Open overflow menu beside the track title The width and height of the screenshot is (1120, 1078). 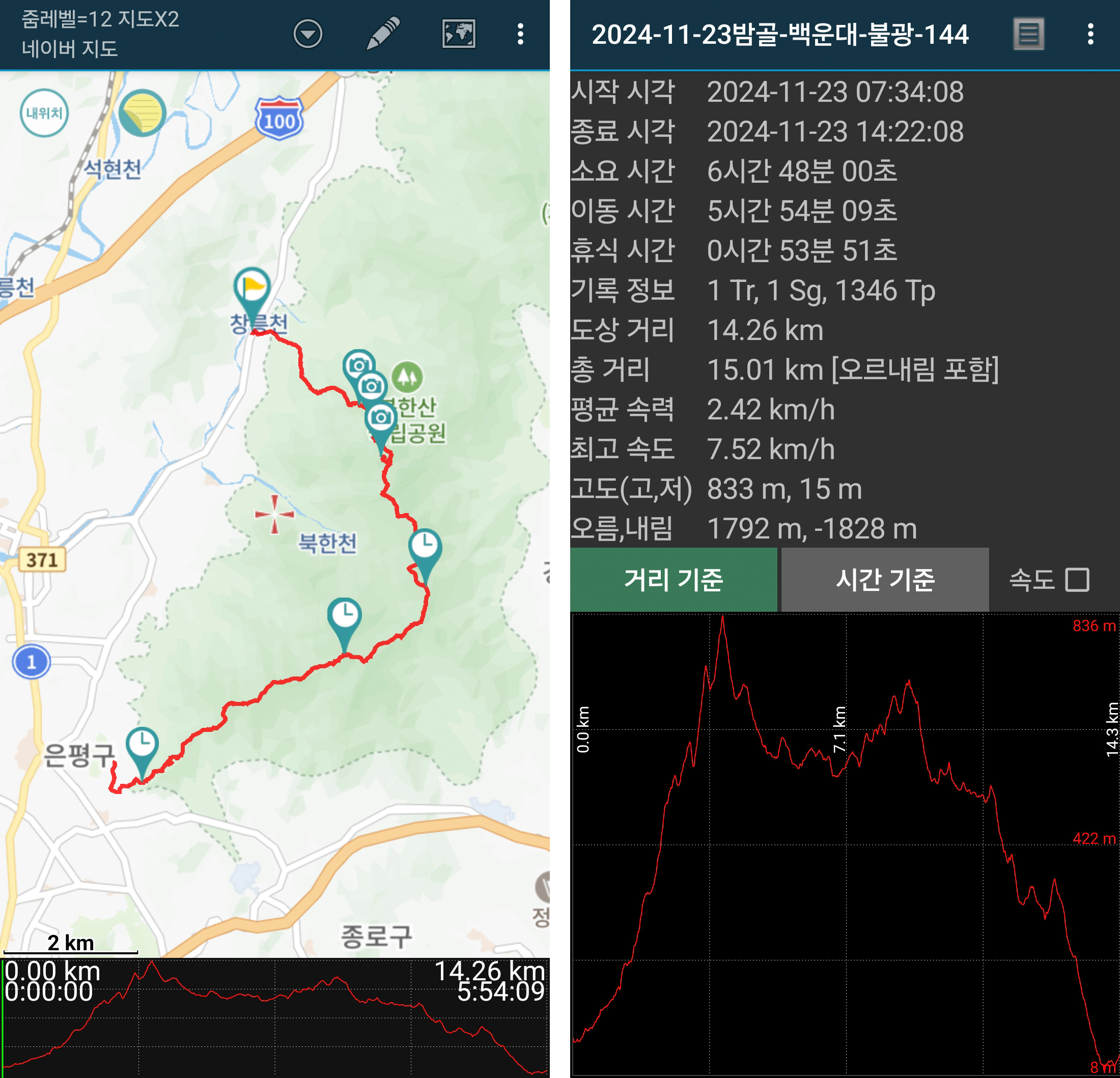[x=1090, y=34]
